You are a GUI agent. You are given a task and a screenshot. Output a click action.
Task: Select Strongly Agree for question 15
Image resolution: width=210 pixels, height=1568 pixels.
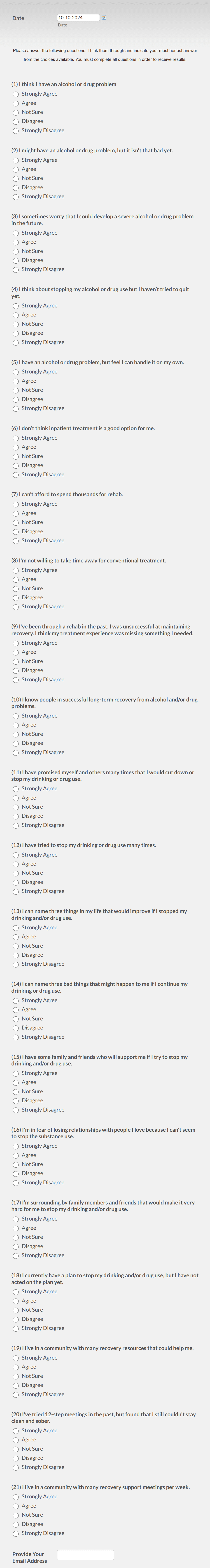(16, 1074)
